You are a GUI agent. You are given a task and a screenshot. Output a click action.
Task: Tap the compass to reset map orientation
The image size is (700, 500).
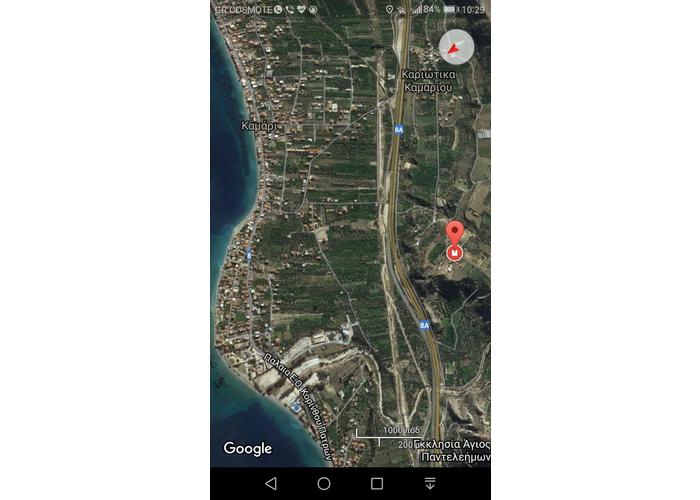[457, 47]
